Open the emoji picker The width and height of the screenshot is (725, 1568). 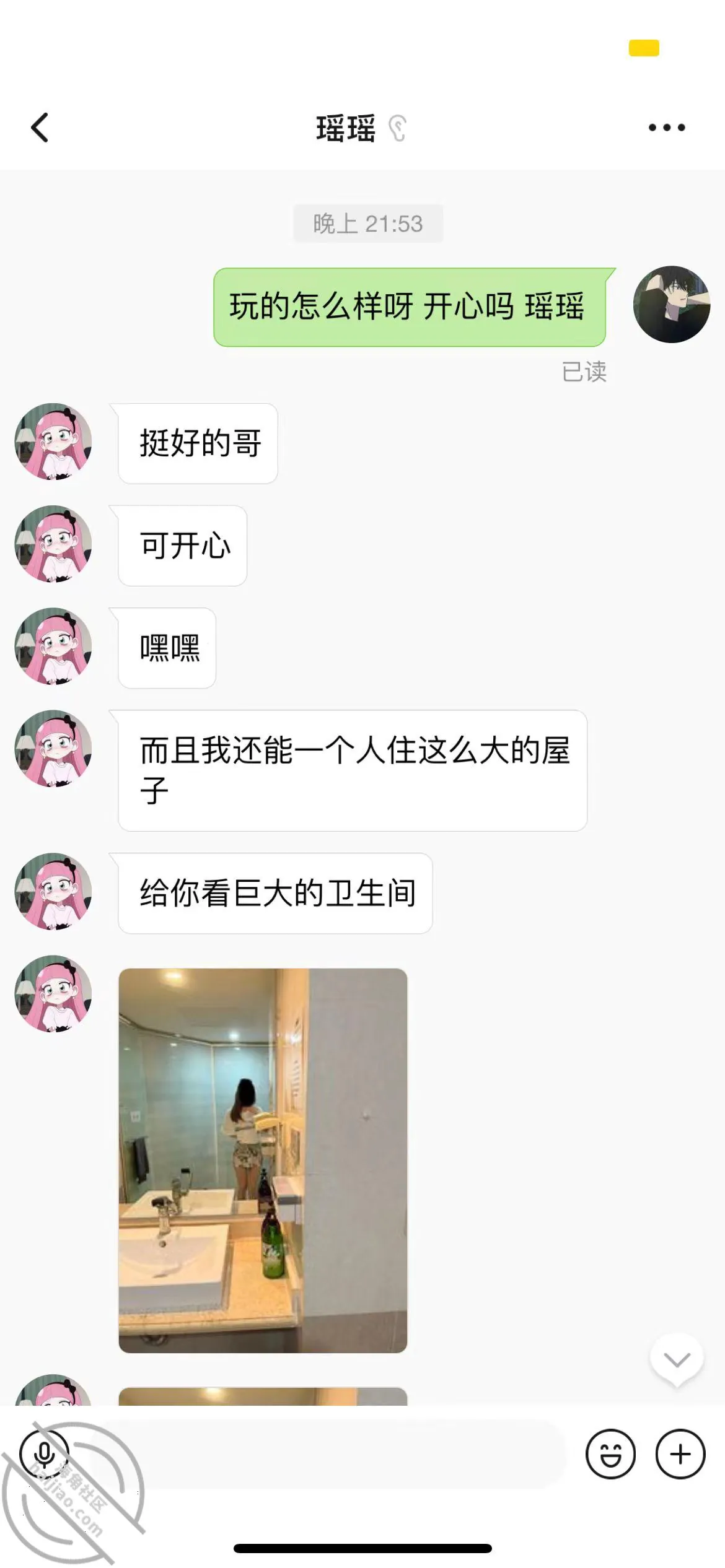(x=610, y=1454)
